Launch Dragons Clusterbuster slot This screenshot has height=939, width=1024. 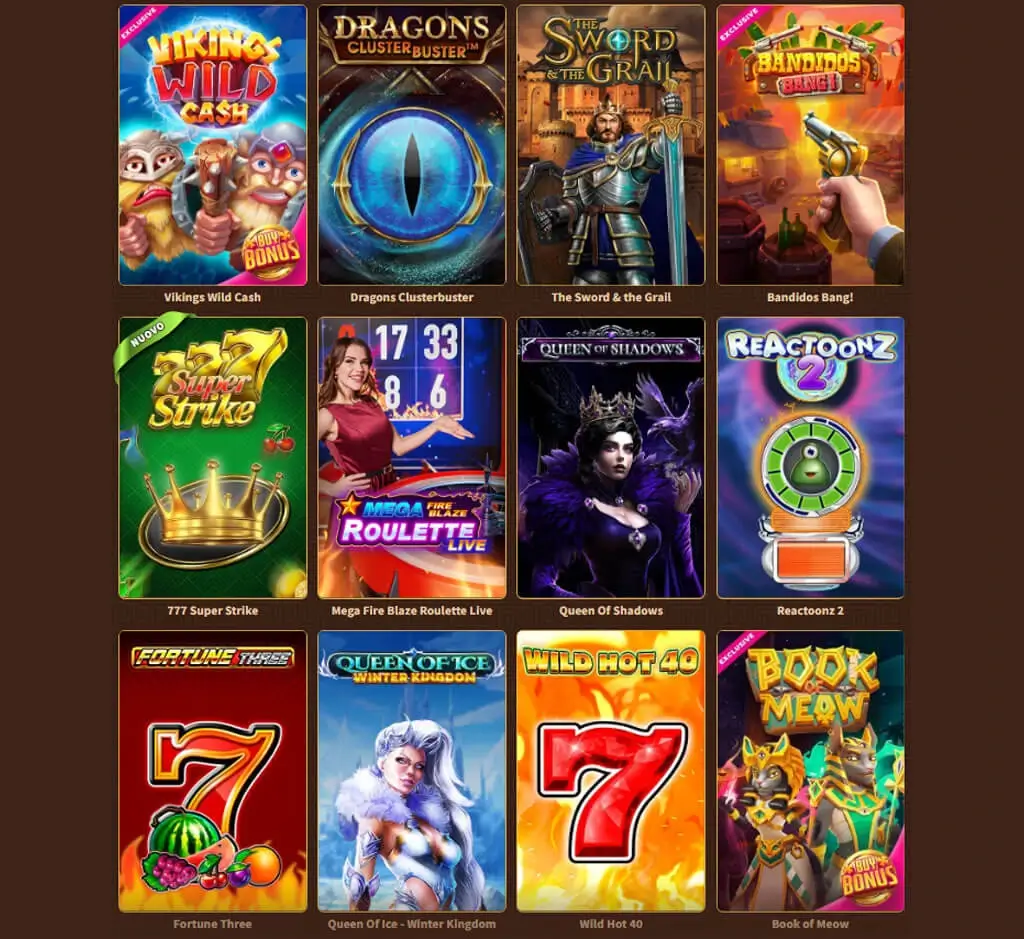[x=411, y=145]
